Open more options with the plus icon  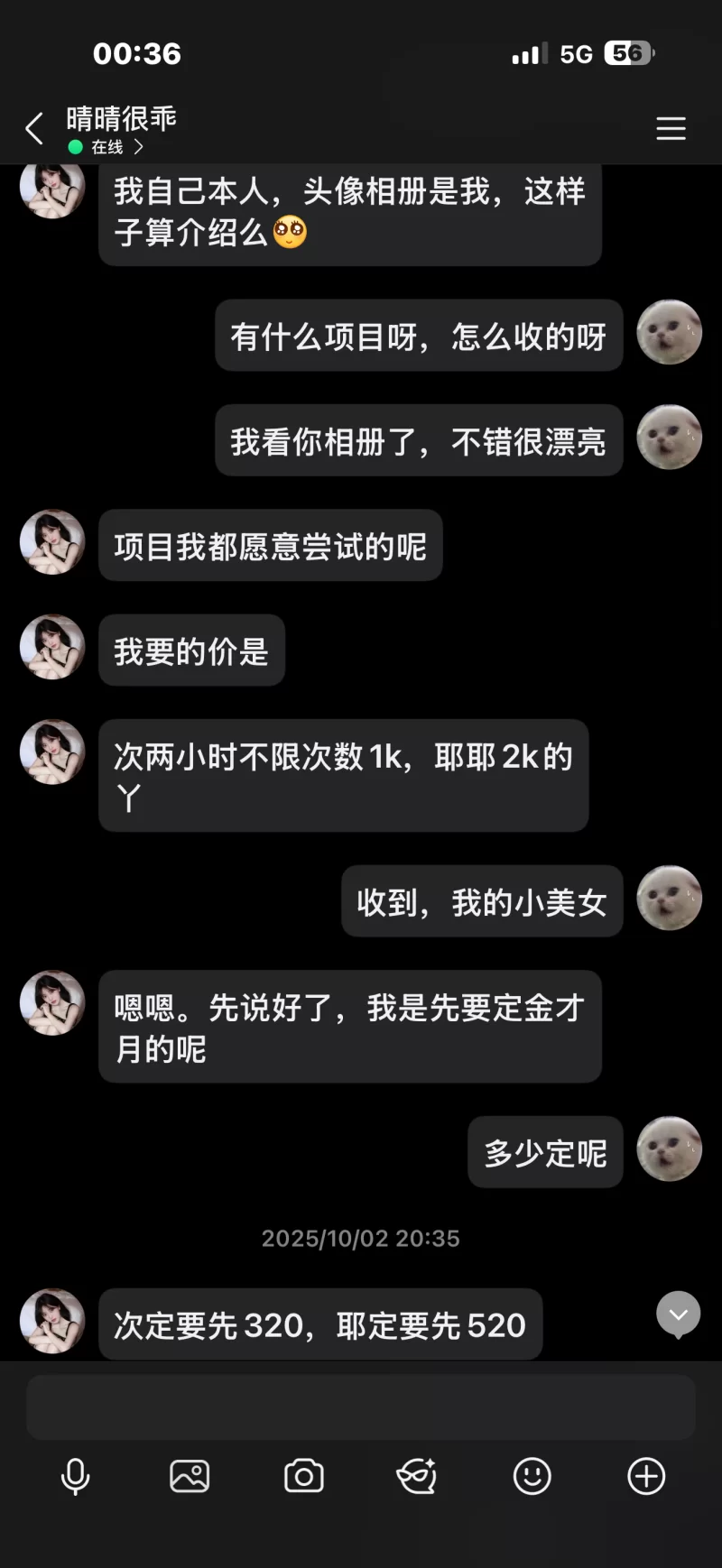[x=646, y=1477]
